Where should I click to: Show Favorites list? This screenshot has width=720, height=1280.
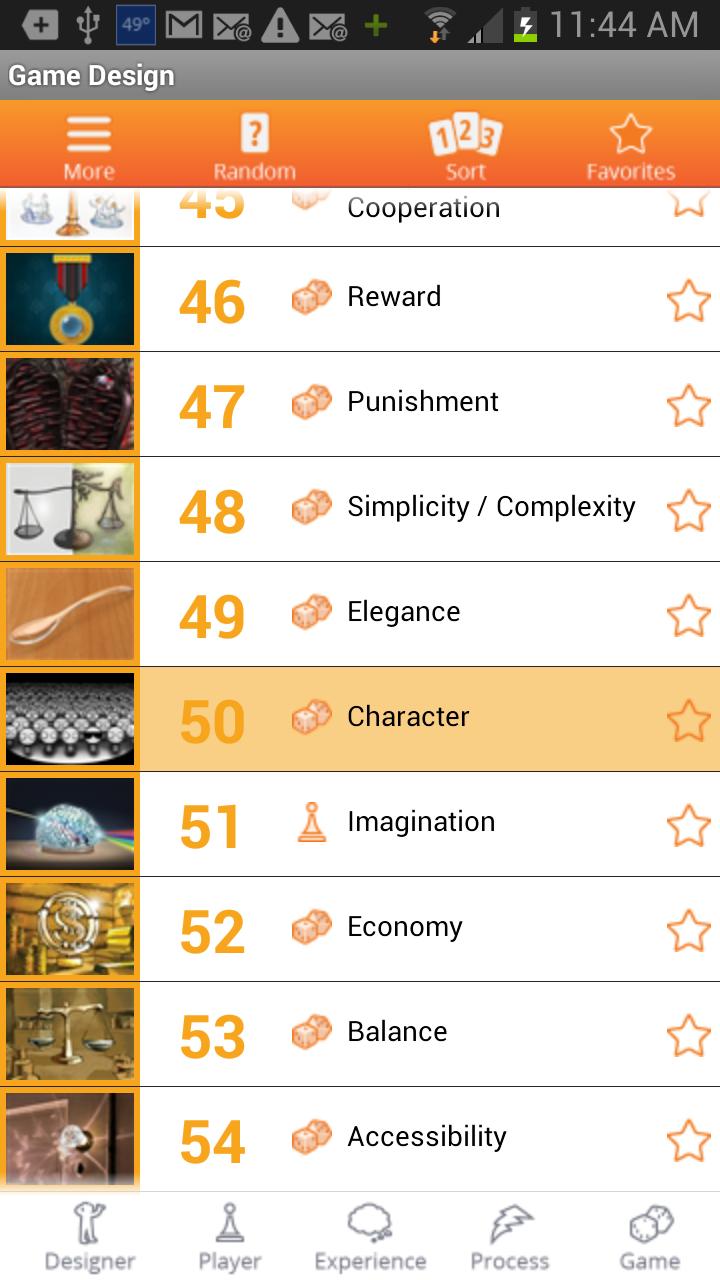tap(630, 146)
